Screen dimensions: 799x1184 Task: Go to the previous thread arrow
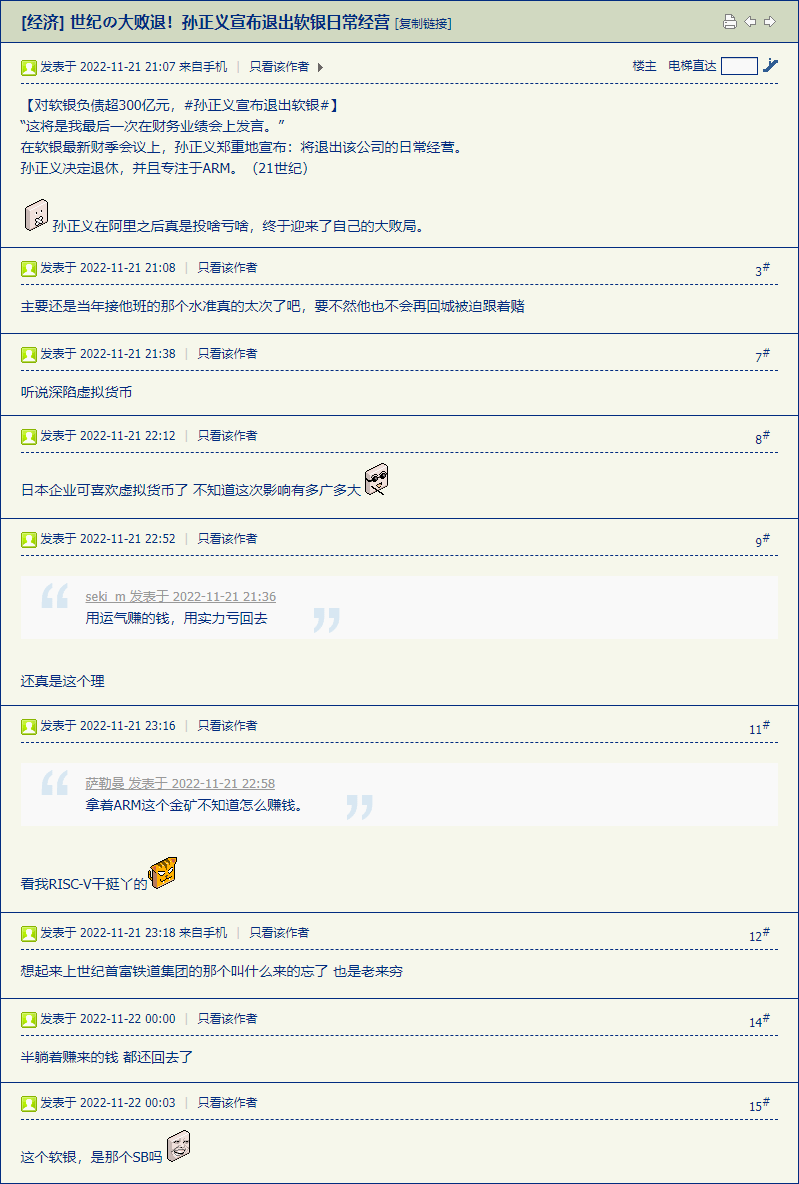pos(750,22)
